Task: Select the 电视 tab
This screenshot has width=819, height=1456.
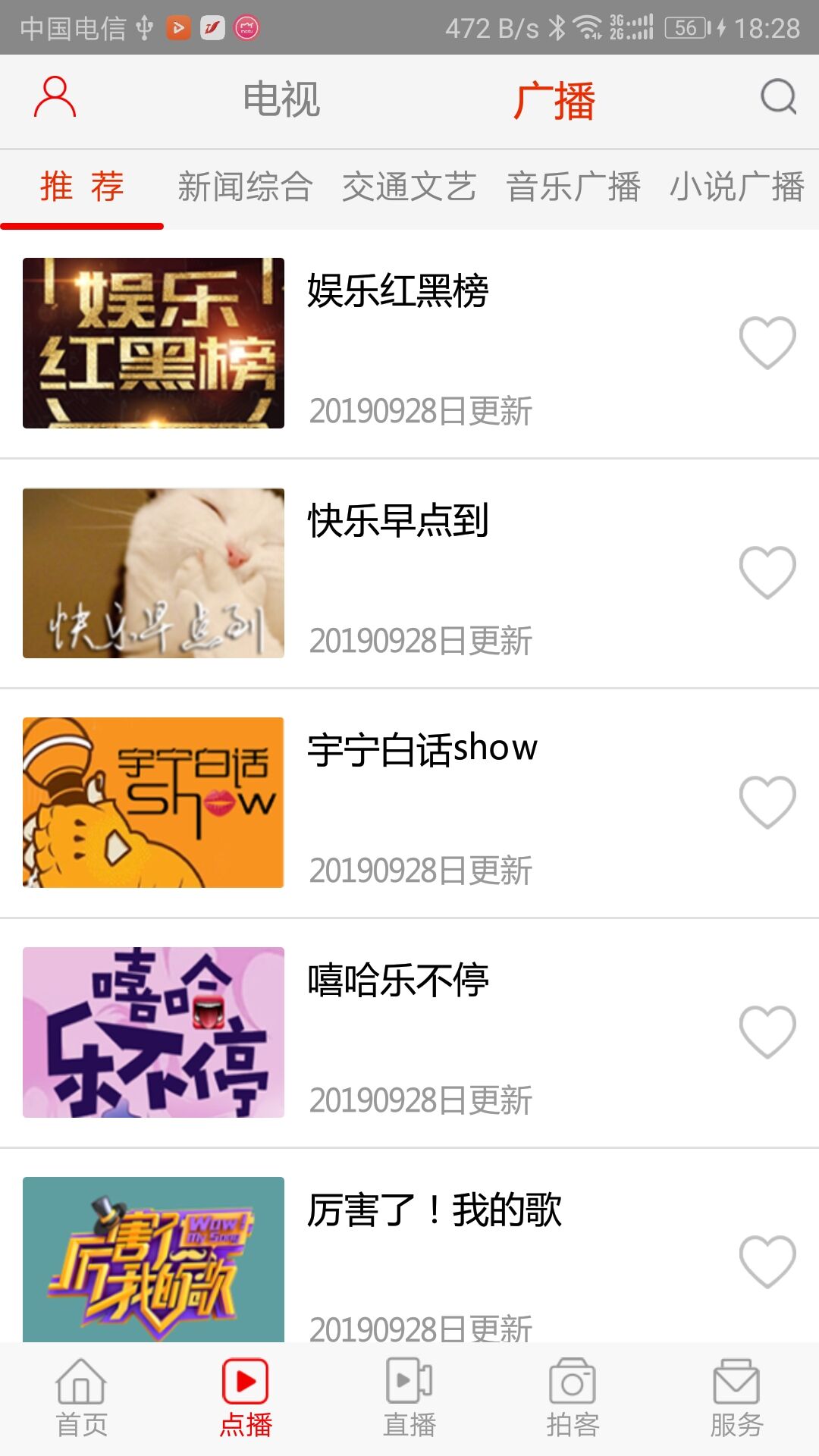Action: tap(281, 99)
